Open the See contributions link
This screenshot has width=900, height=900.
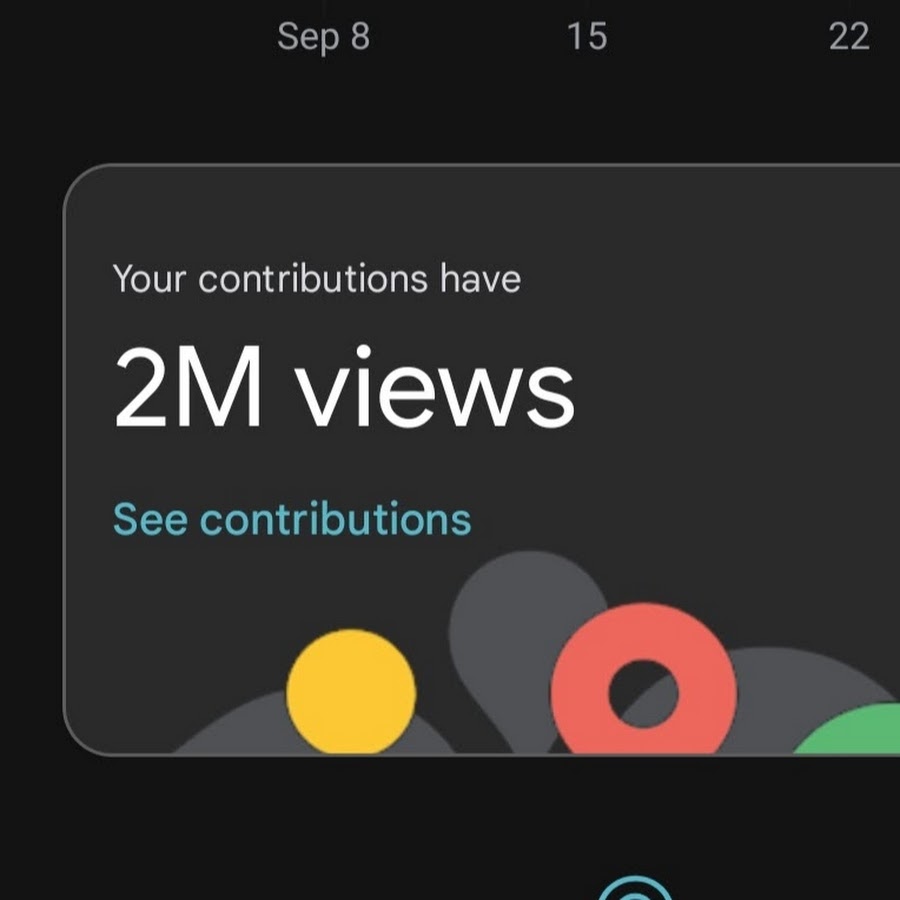(x=291, y=520)
